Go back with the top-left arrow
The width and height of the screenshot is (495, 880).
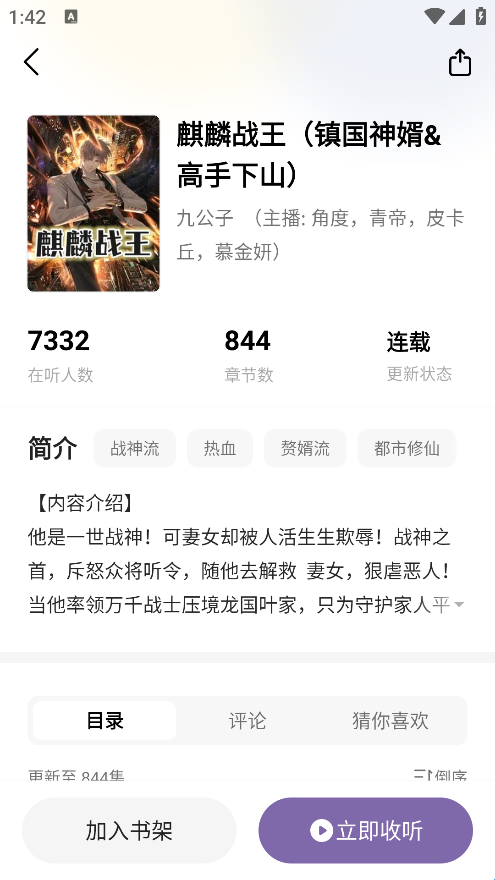click(31, 61)
